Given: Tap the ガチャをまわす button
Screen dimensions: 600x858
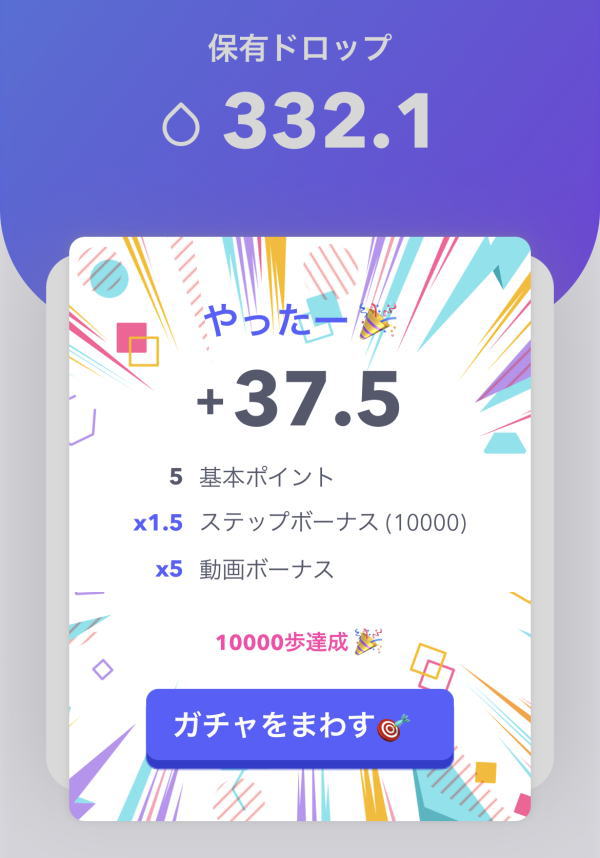Looking at the screenshot, I should tap(299, 726).
